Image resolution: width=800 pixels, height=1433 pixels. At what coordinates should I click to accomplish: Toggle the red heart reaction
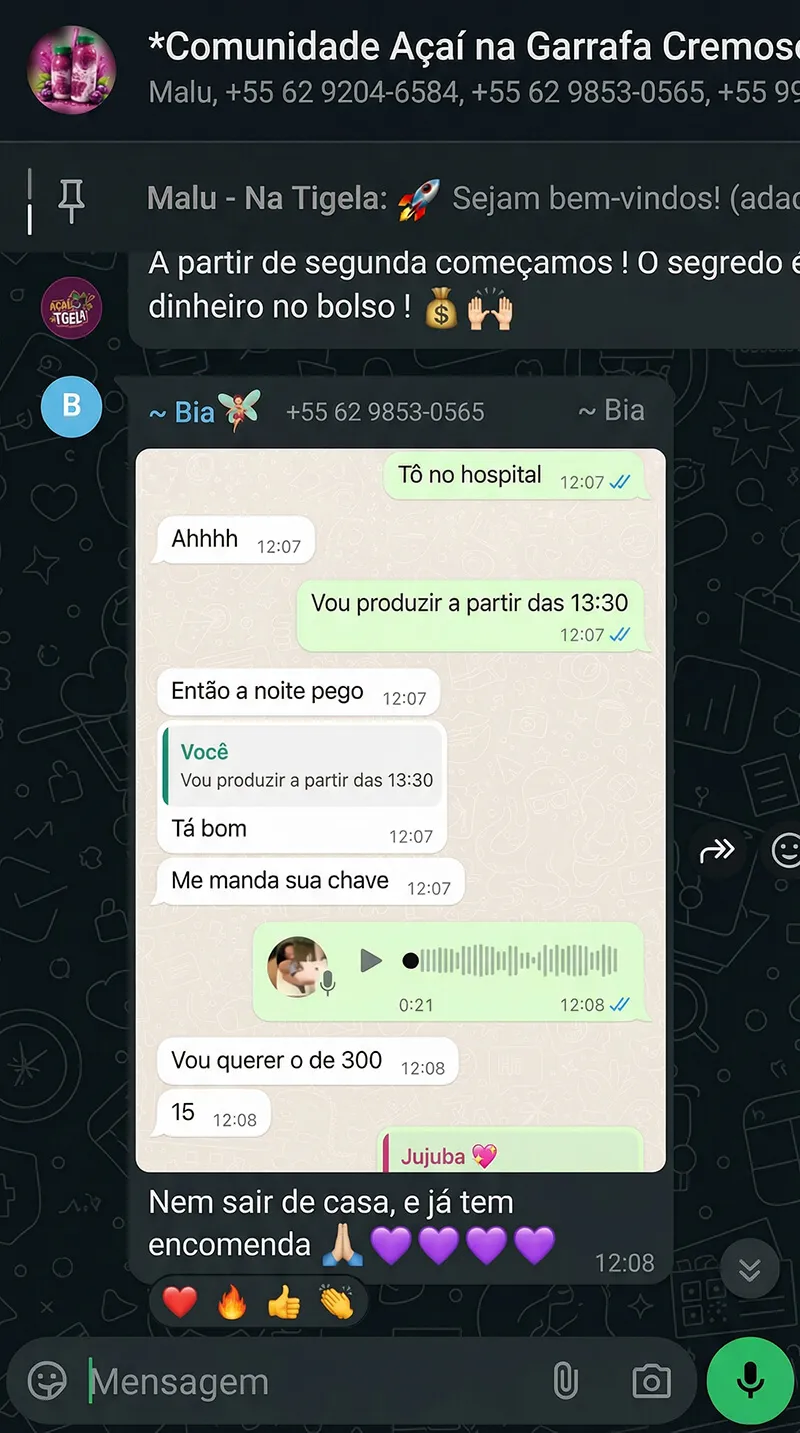[x=178, y=1301]
